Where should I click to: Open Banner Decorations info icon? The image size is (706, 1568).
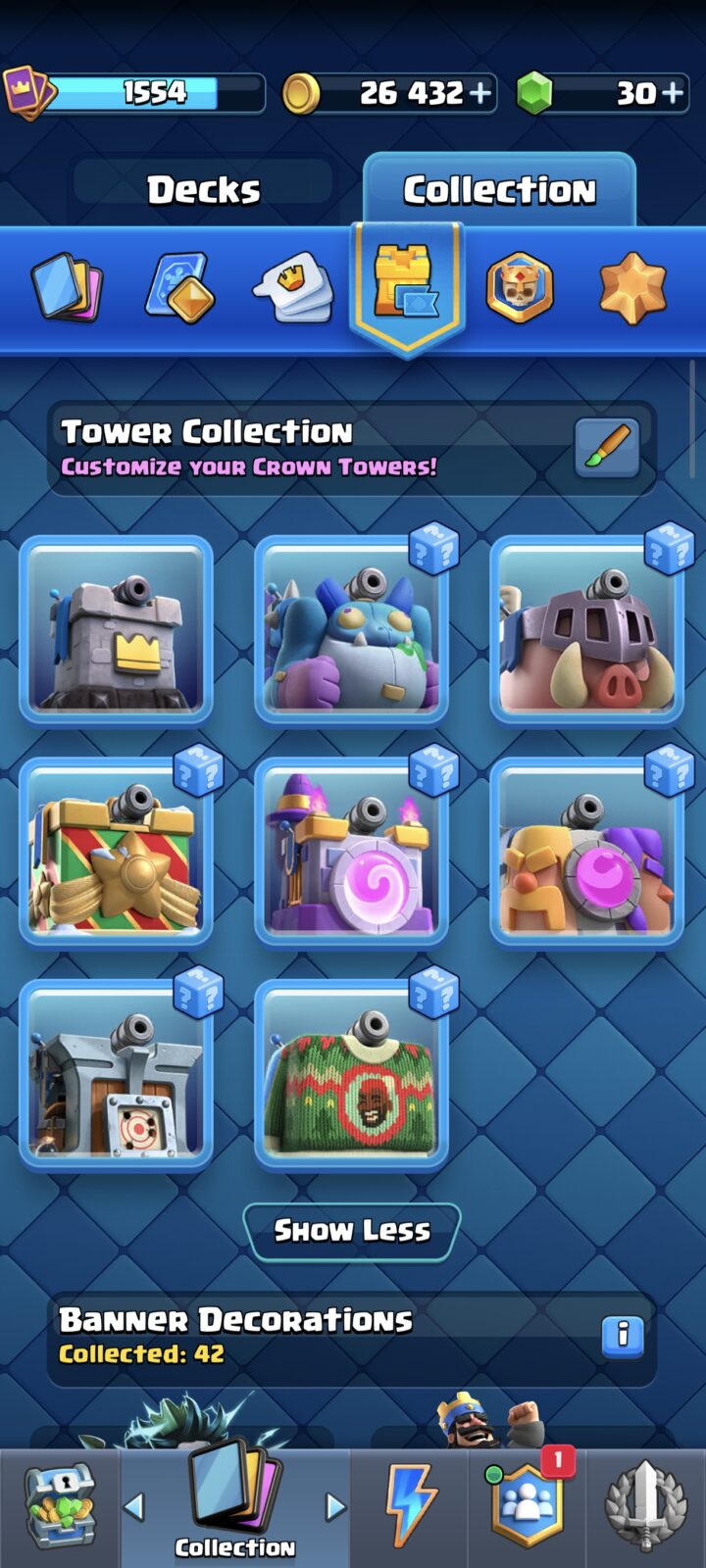[x=622, y=1334]
